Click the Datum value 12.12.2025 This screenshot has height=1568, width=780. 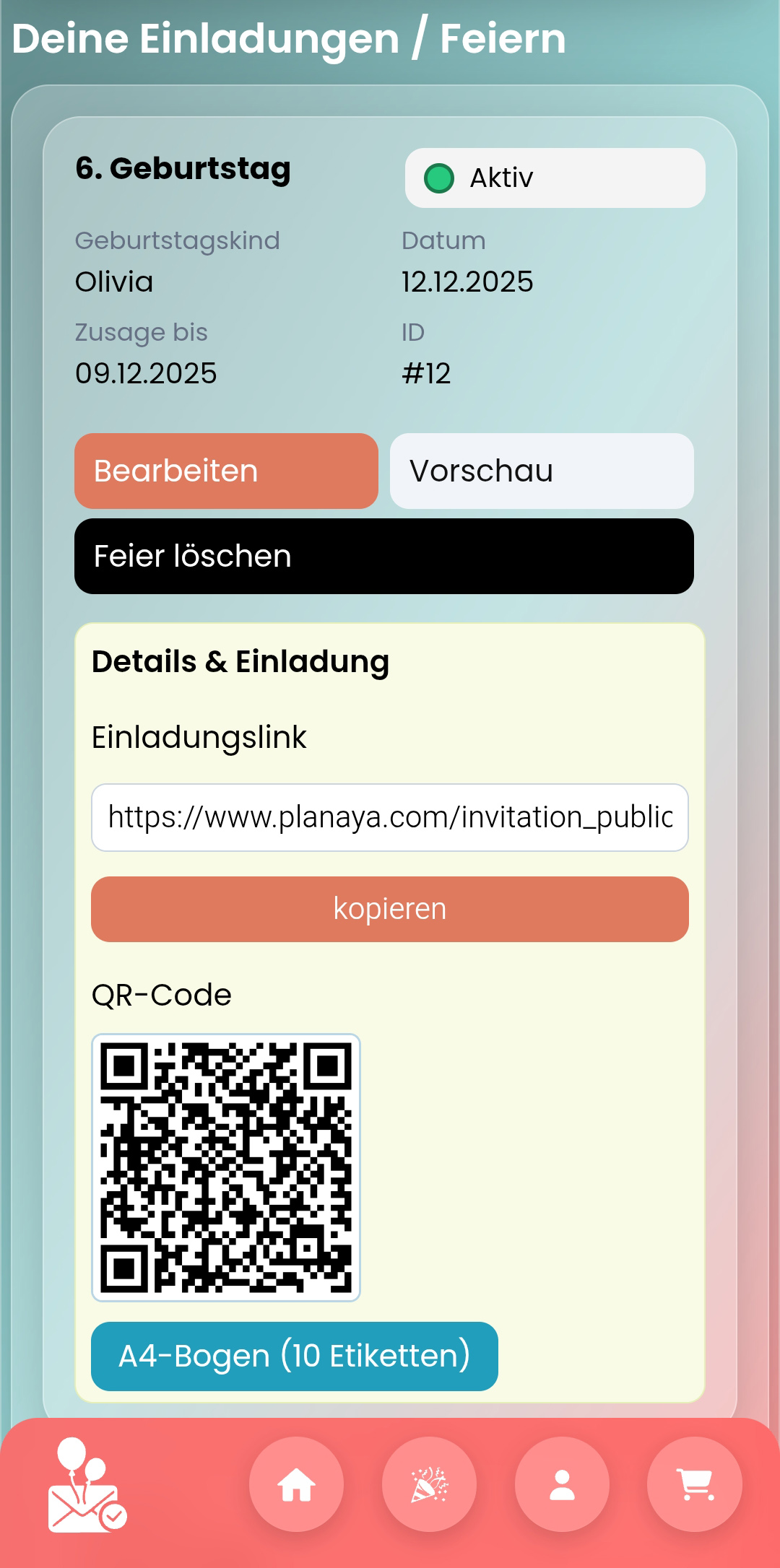(x=467, y=282)
